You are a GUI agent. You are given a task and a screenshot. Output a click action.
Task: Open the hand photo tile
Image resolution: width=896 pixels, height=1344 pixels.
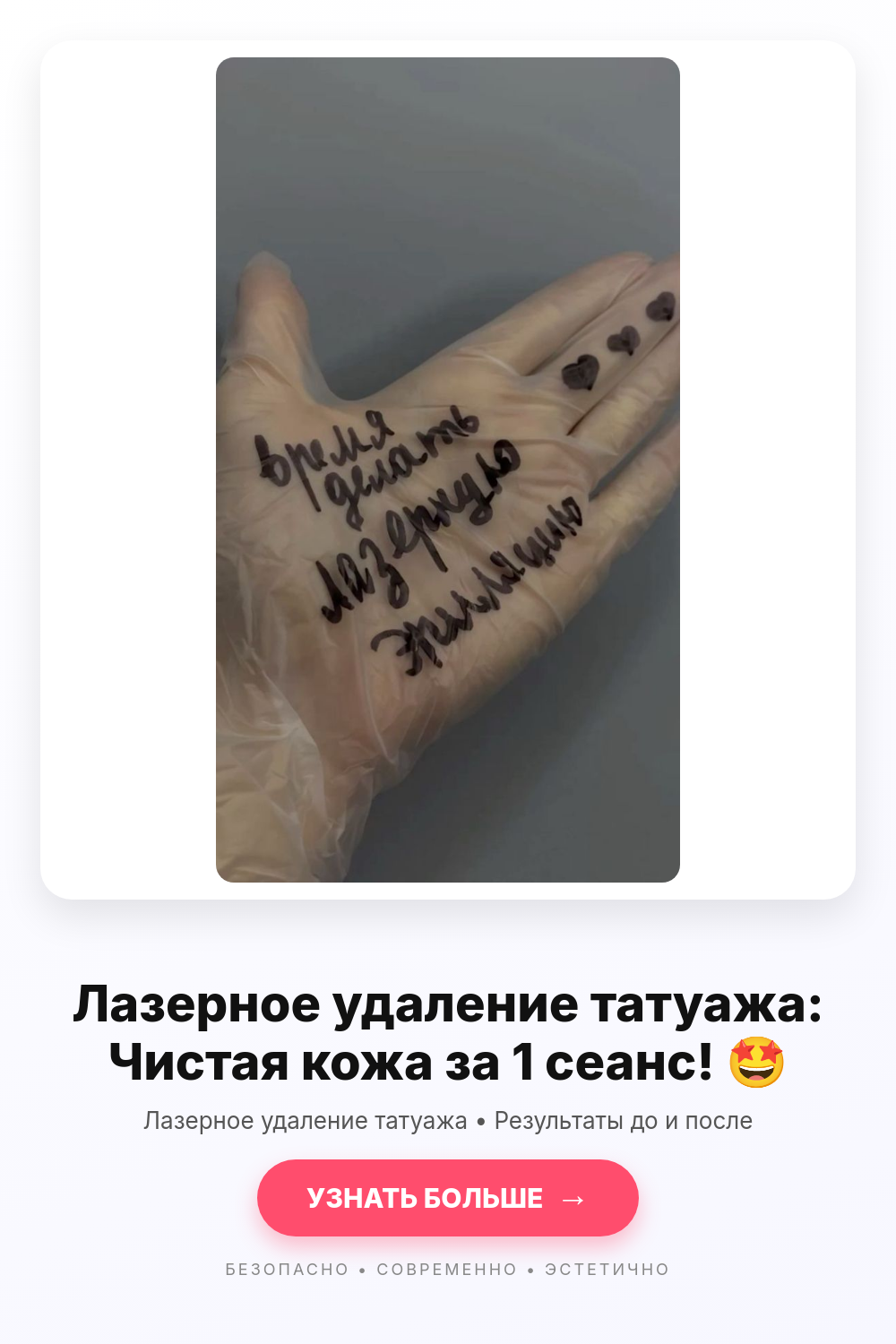[x=448, y=470]
